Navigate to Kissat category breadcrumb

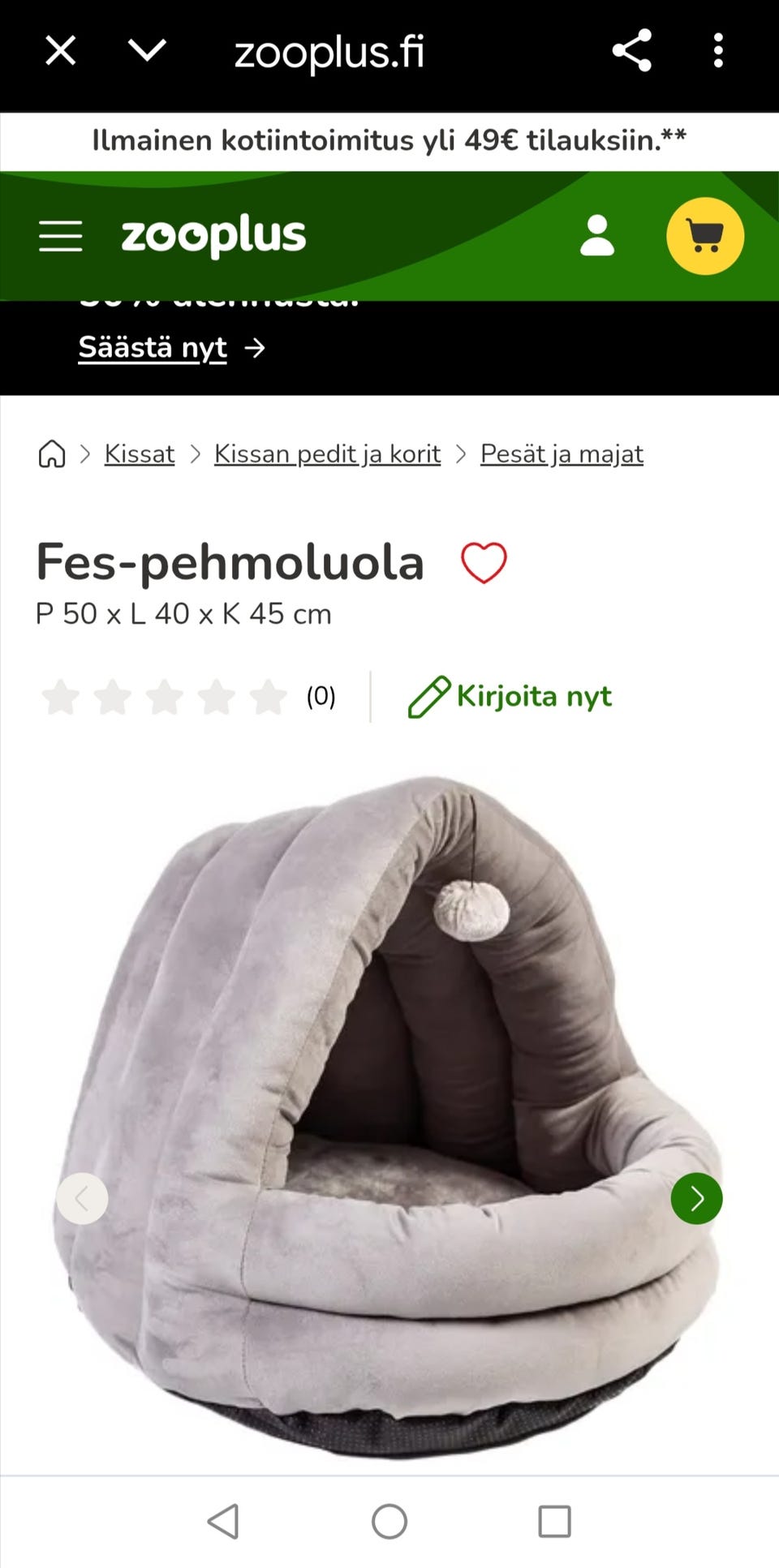pyautogui.click(x=139, y=453)
